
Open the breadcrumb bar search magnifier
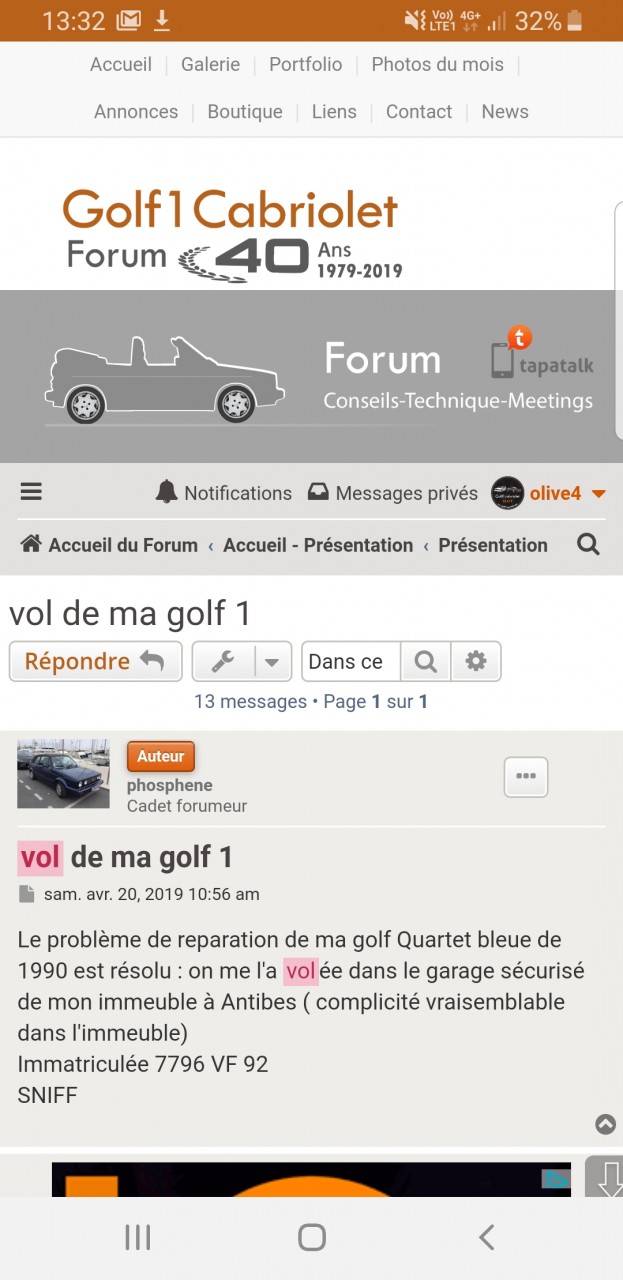[589, 545]
